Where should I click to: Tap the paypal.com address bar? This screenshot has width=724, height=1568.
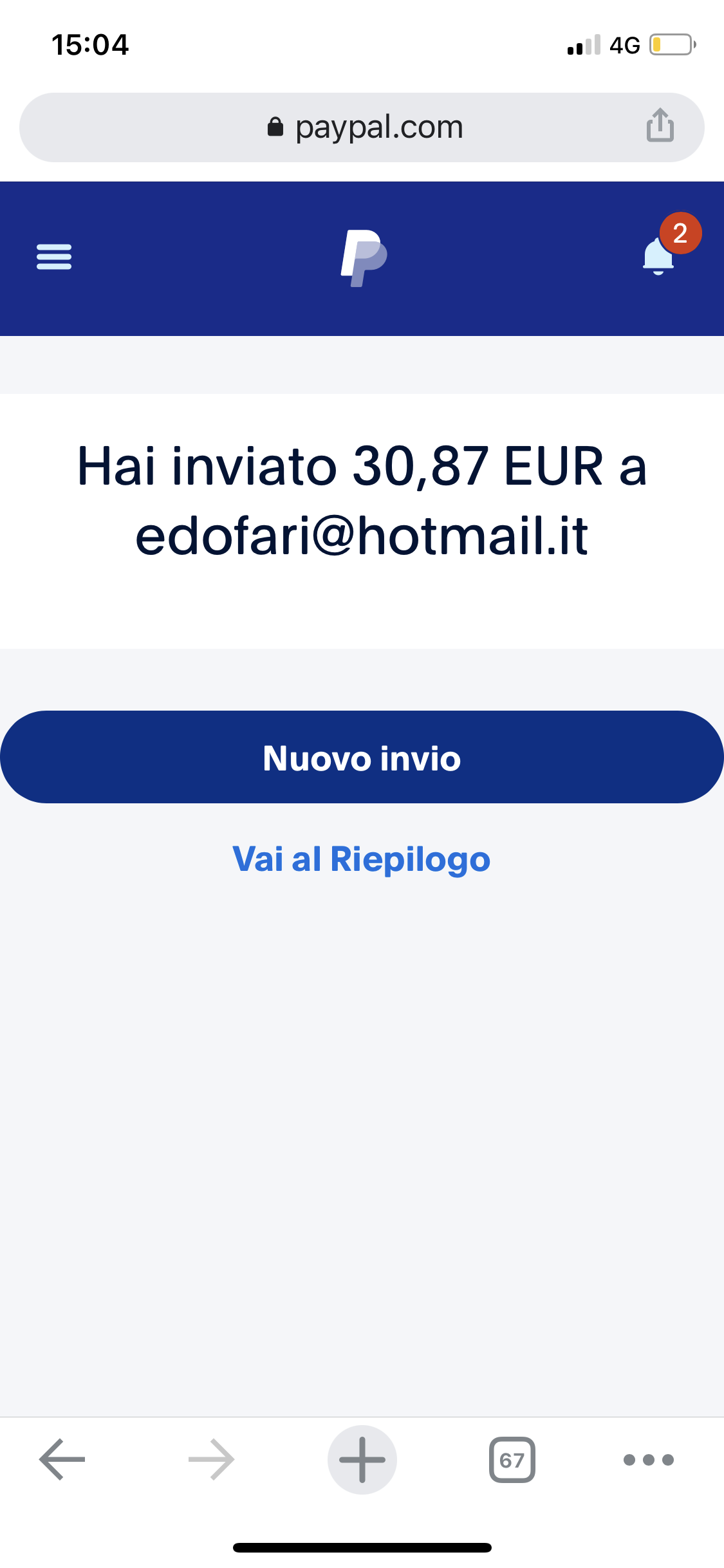click(x=364, y=127)
